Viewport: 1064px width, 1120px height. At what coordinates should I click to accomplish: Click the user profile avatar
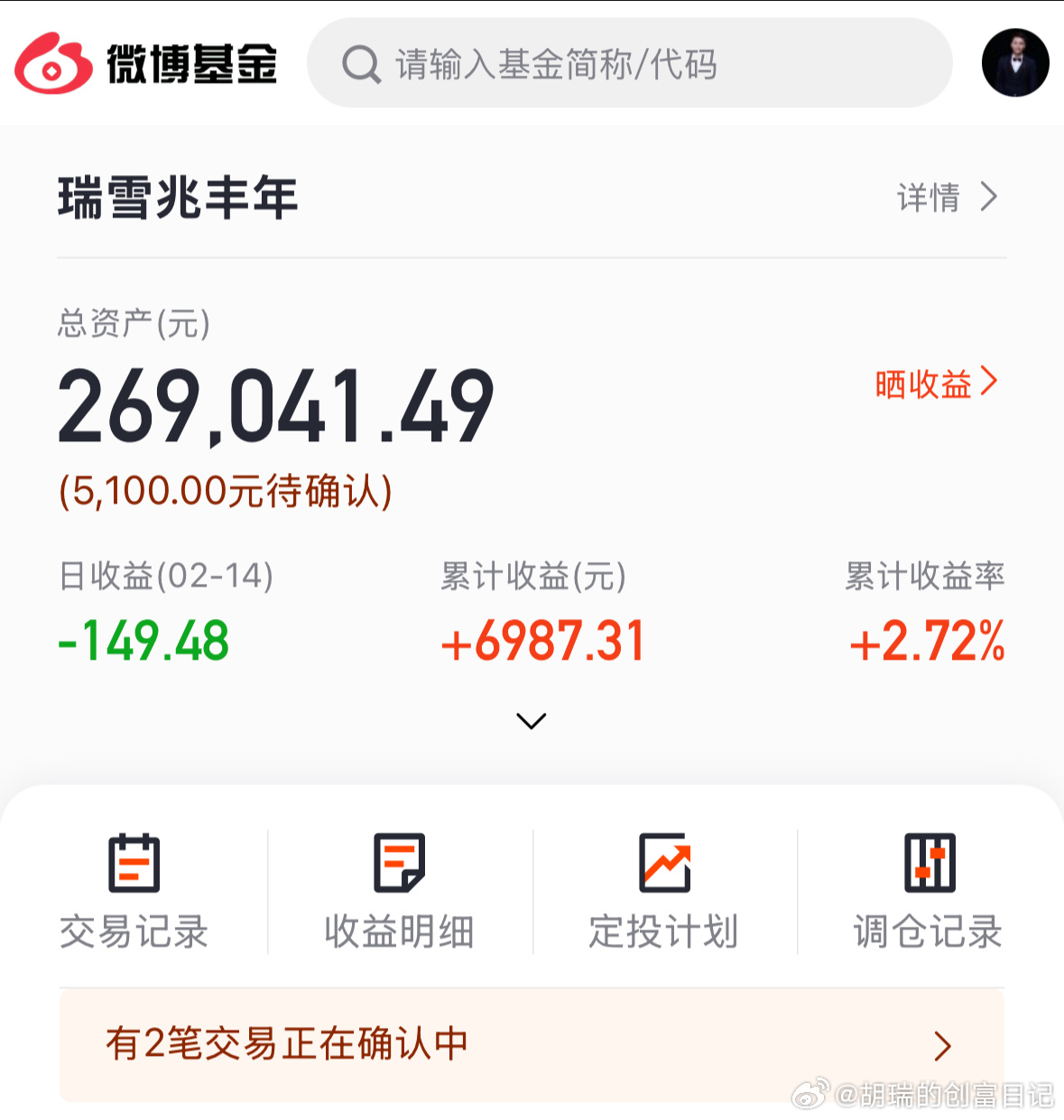(x=1014, y=62)
